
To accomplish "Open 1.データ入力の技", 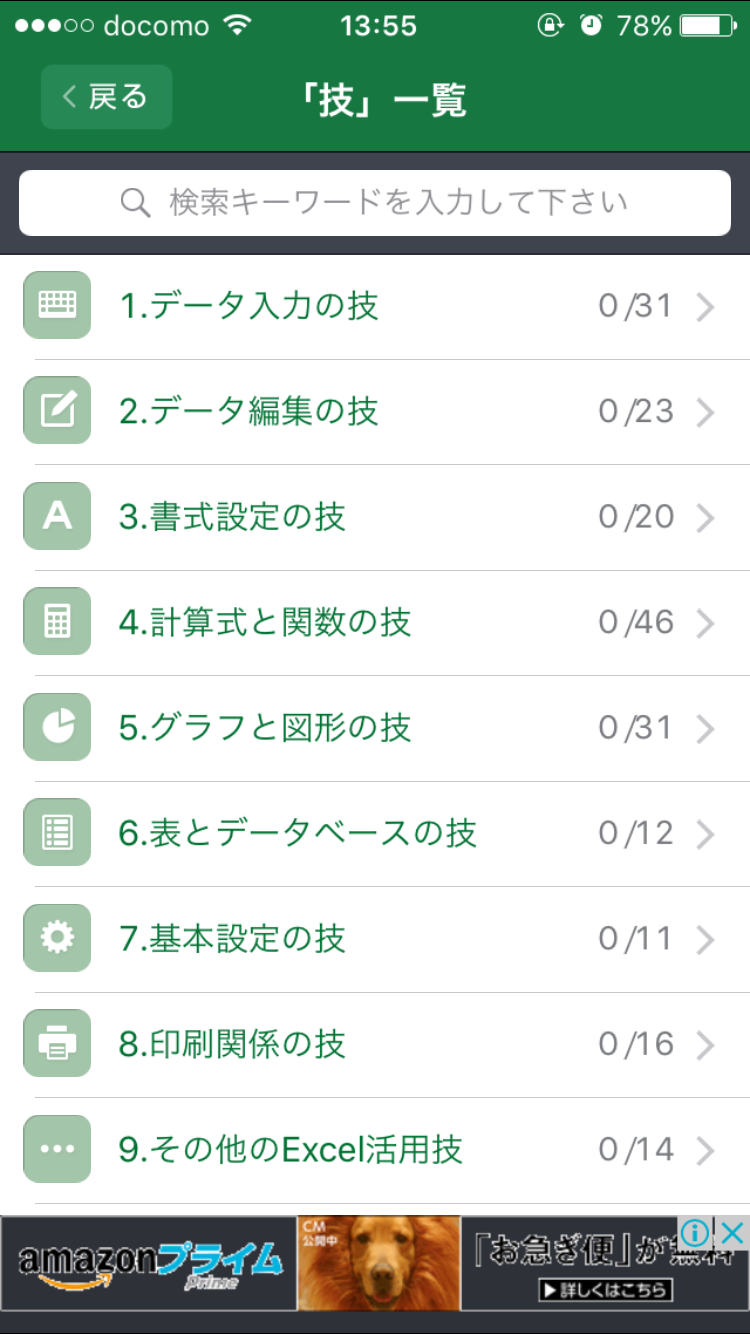I will pos(375,306).
